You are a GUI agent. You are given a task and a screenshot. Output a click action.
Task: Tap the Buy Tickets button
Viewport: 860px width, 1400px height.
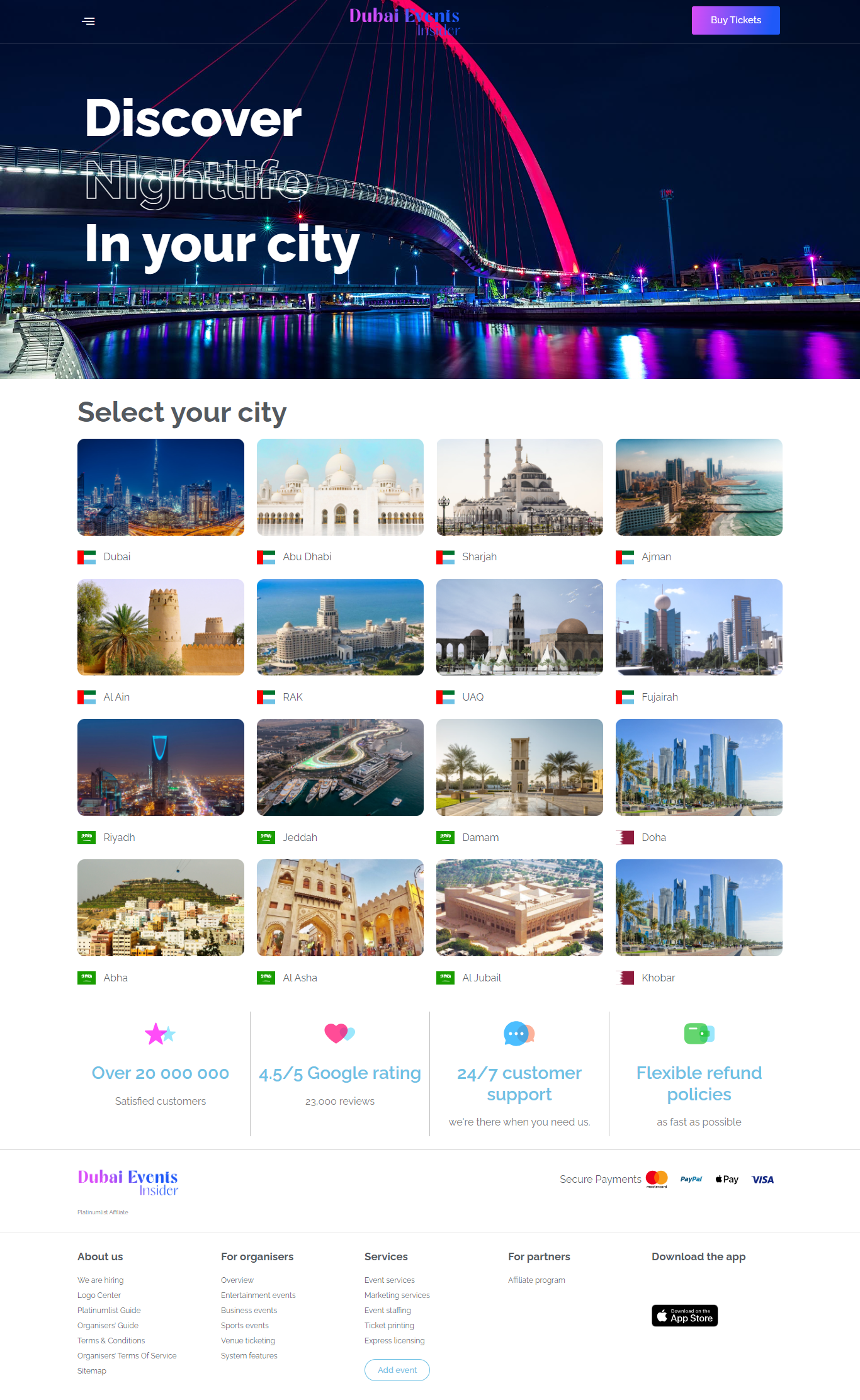click(x=735, y=20)
